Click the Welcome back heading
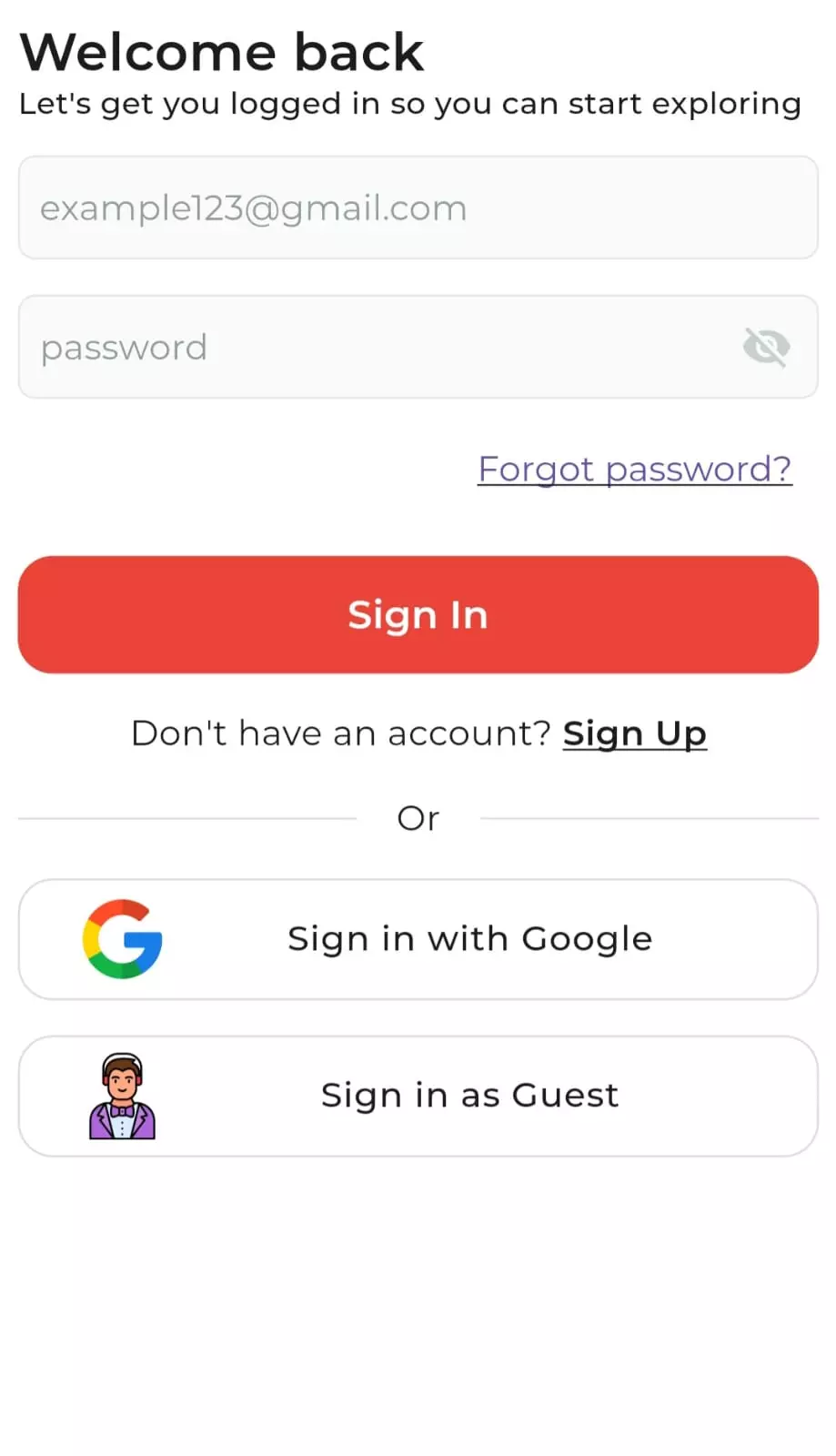836x1456 pixels. click(x=221, y=51)
